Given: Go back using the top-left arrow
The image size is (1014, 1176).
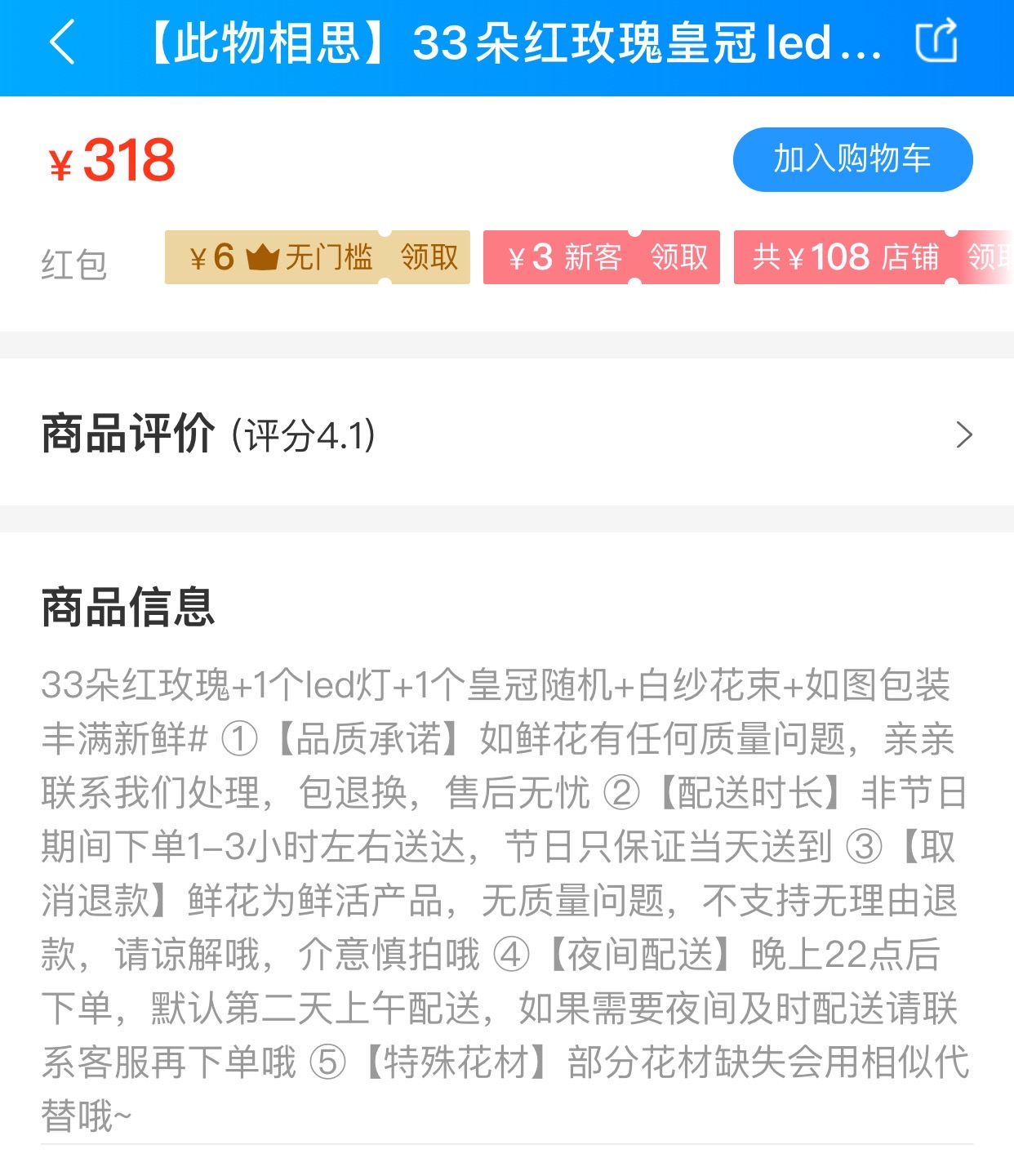Looking at the screenshot, I should coord(62,42).
